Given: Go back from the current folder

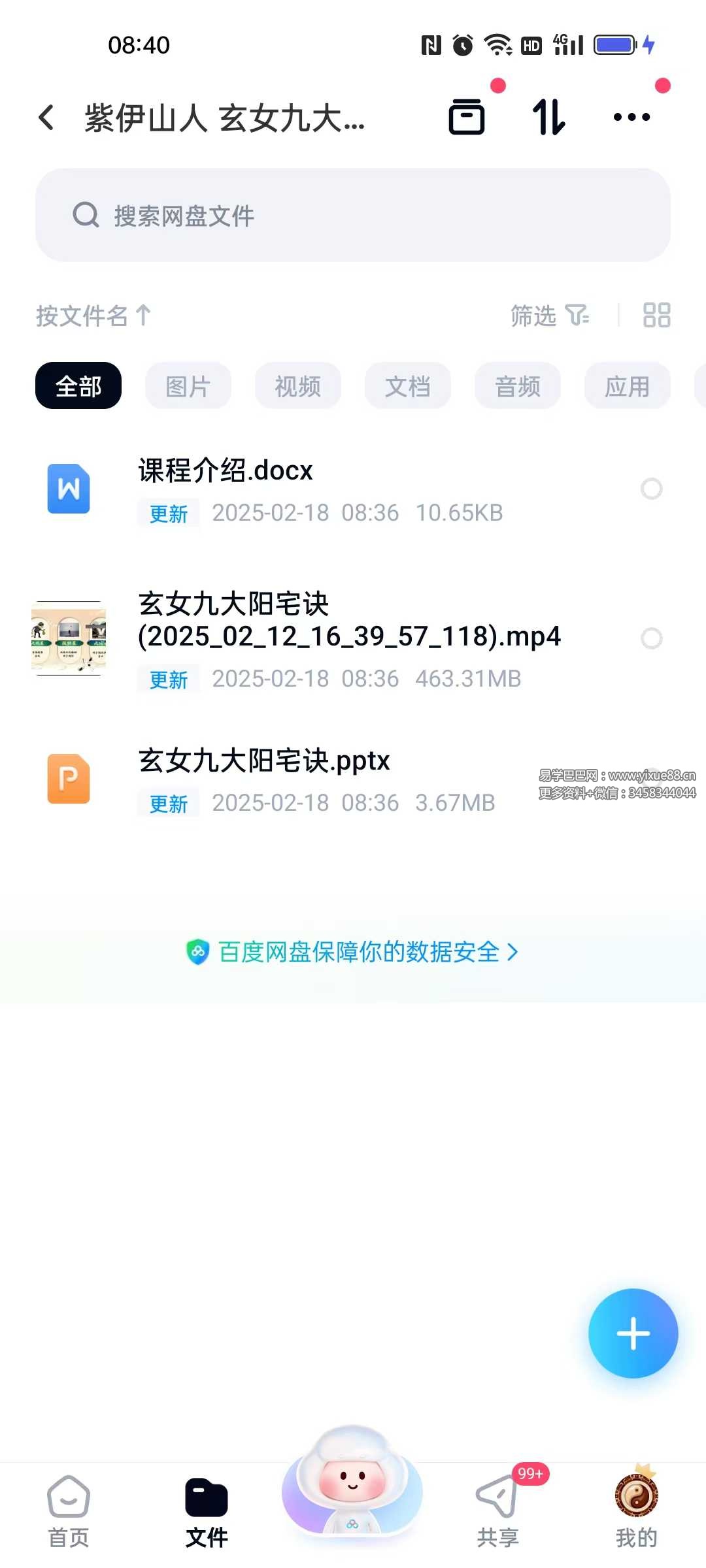Looking at the screenshot, I should click(46, 118).
